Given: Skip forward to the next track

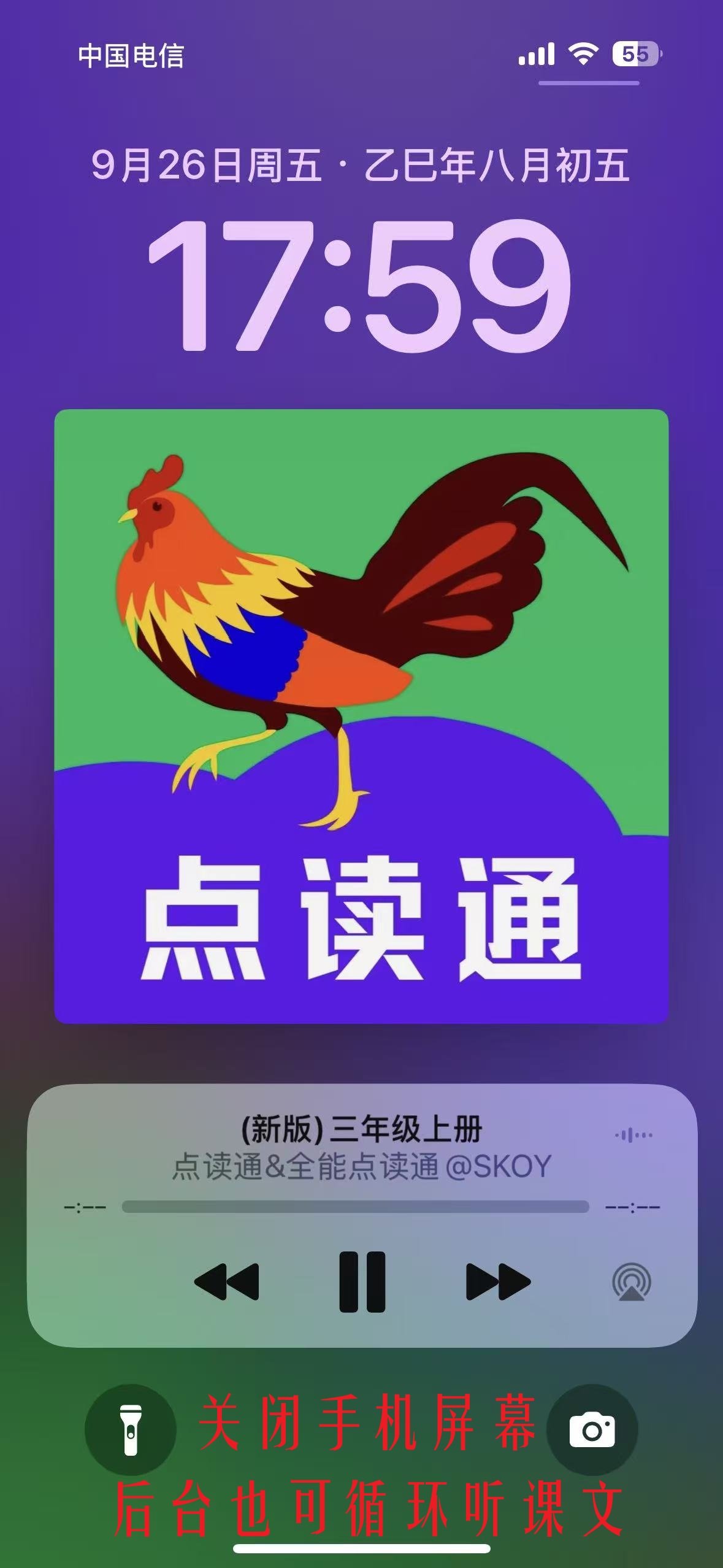Looking at the screenshot, I should 498,1282.
